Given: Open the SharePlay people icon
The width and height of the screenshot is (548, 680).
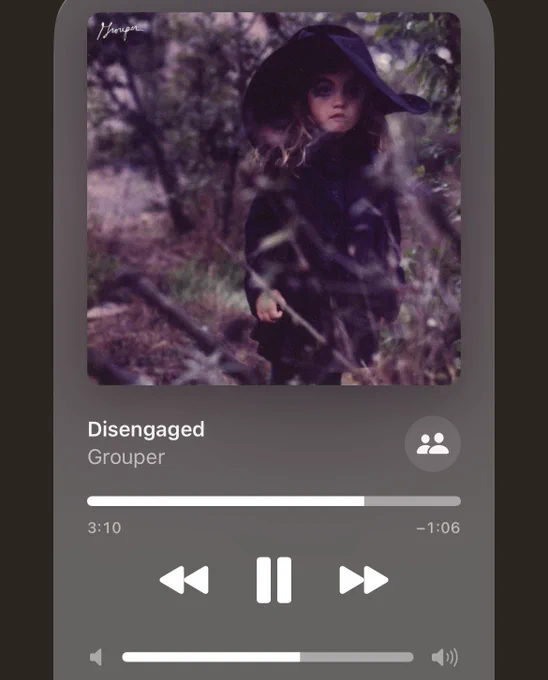Looking at the screenshot, I should pyautogui.click(x=432, y=444).
